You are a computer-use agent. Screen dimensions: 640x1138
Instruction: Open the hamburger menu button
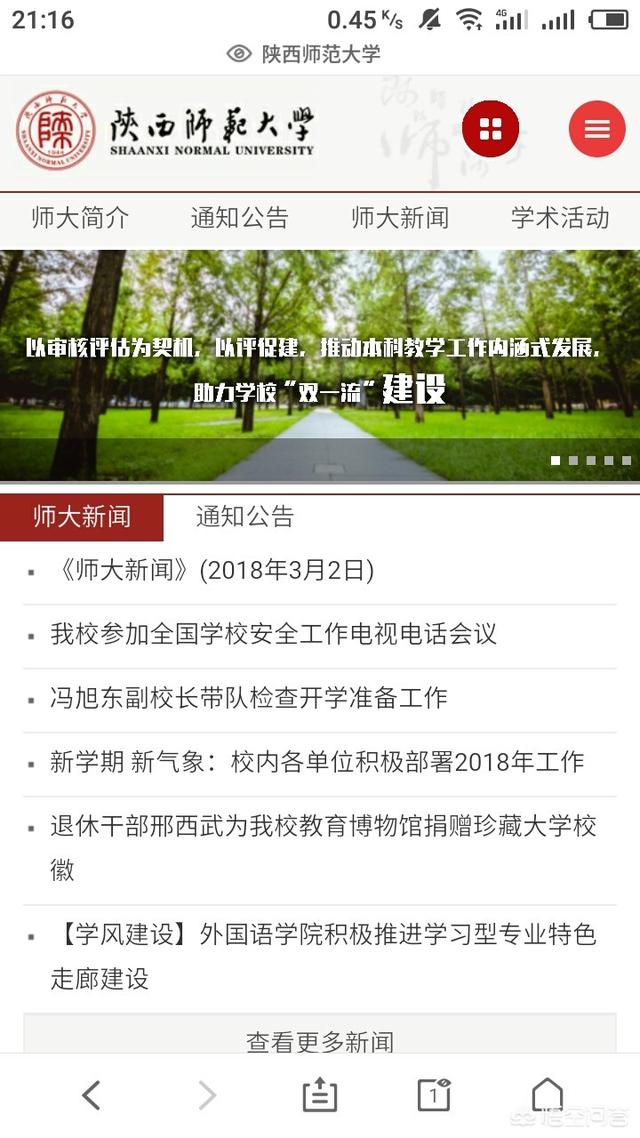597,129
